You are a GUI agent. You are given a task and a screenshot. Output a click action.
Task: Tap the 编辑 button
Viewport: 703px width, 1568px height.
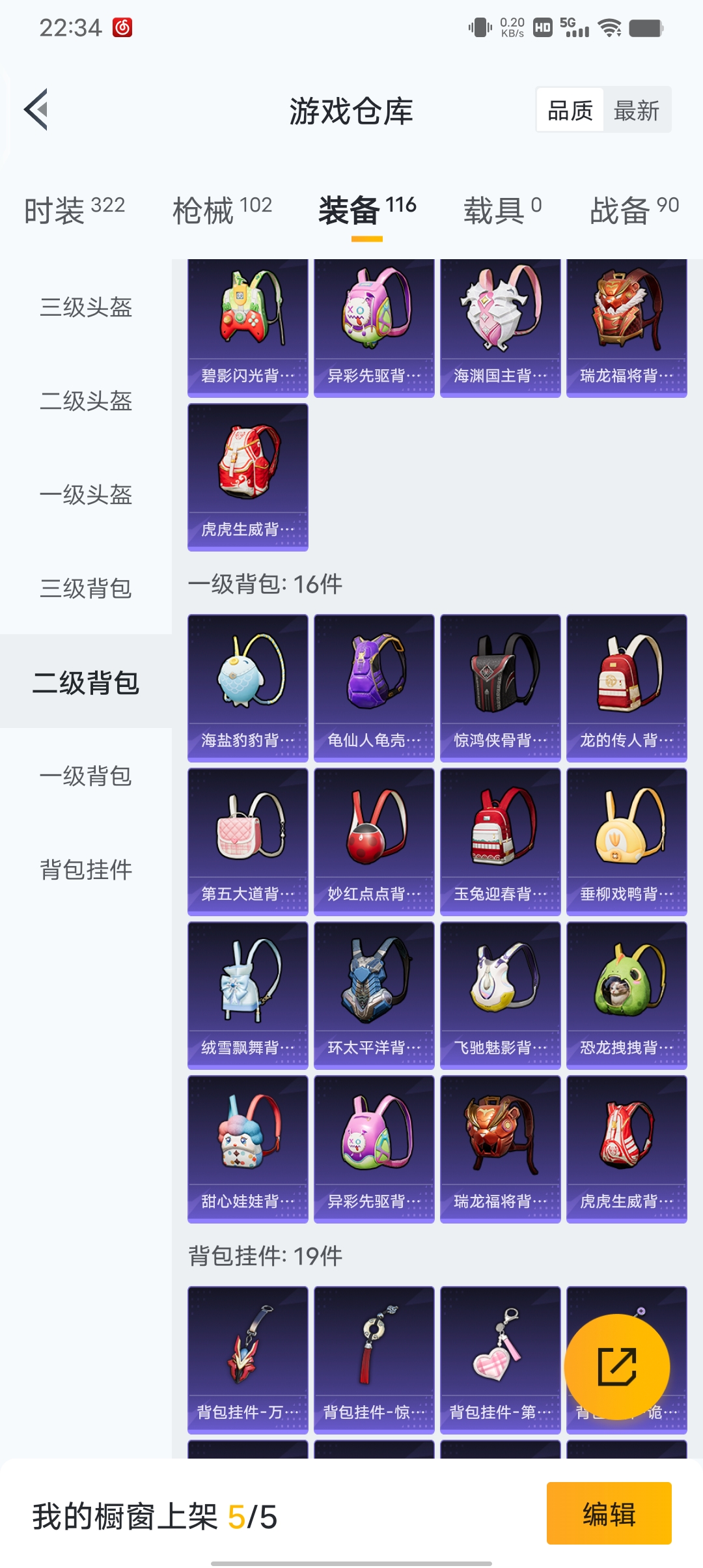[609, 1513]
